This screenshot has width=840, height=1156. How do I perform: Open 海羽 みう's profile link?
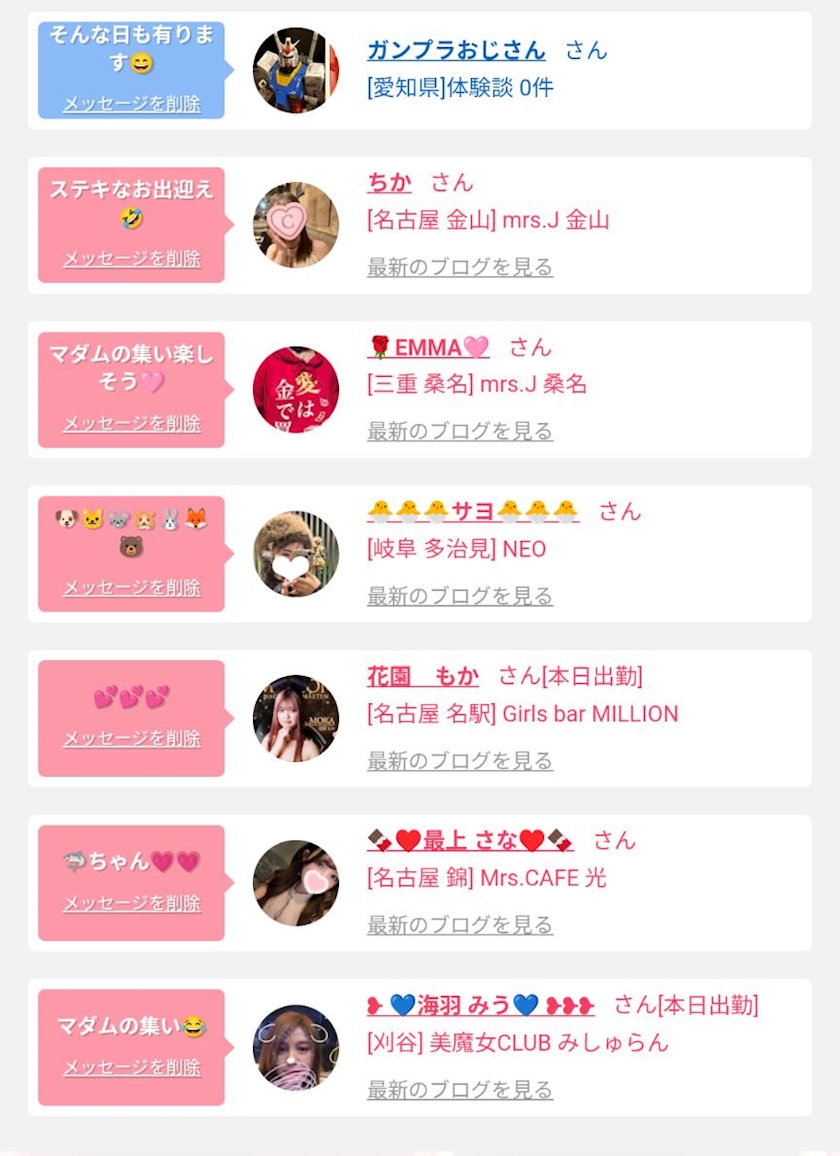[480, 1005]
